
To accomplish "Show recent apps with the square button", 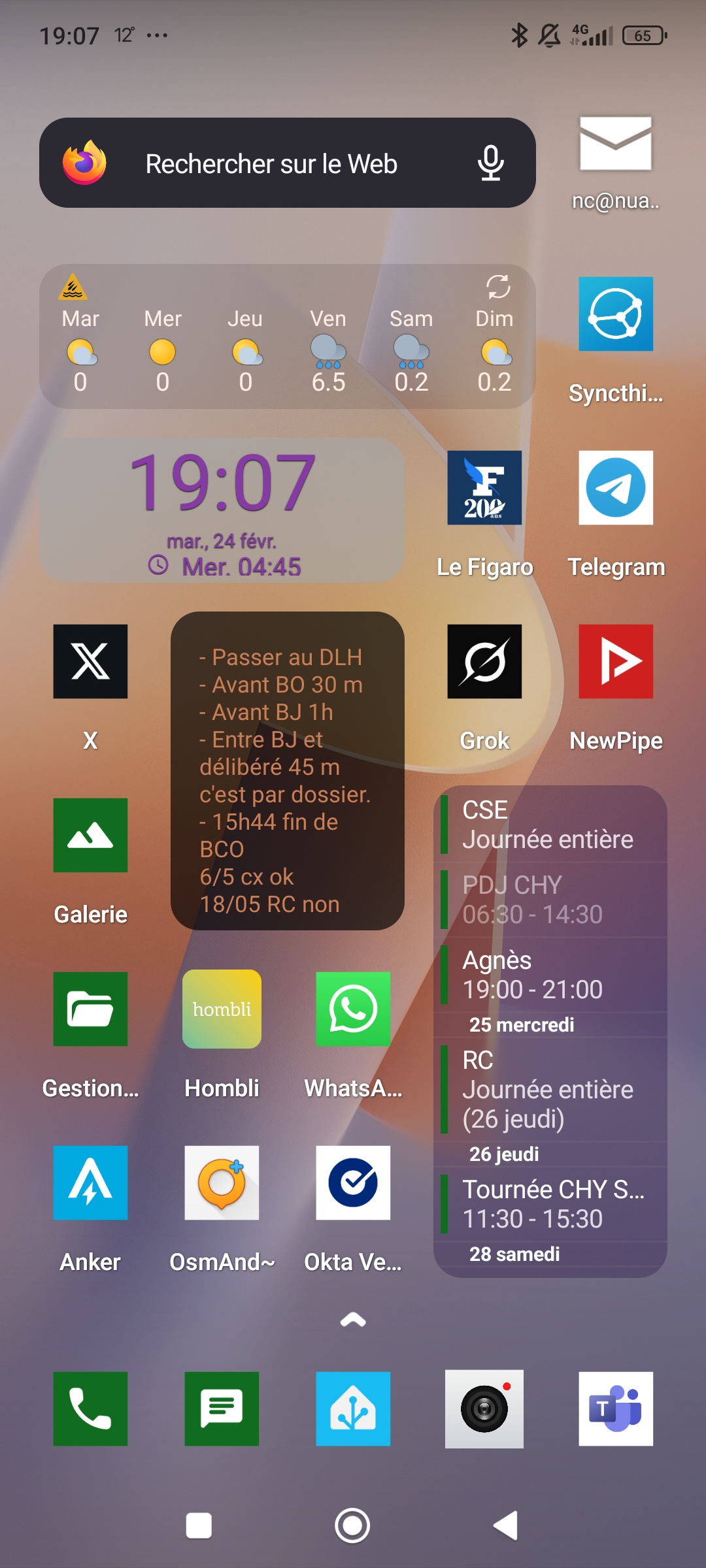I will tap(199, 1526).
